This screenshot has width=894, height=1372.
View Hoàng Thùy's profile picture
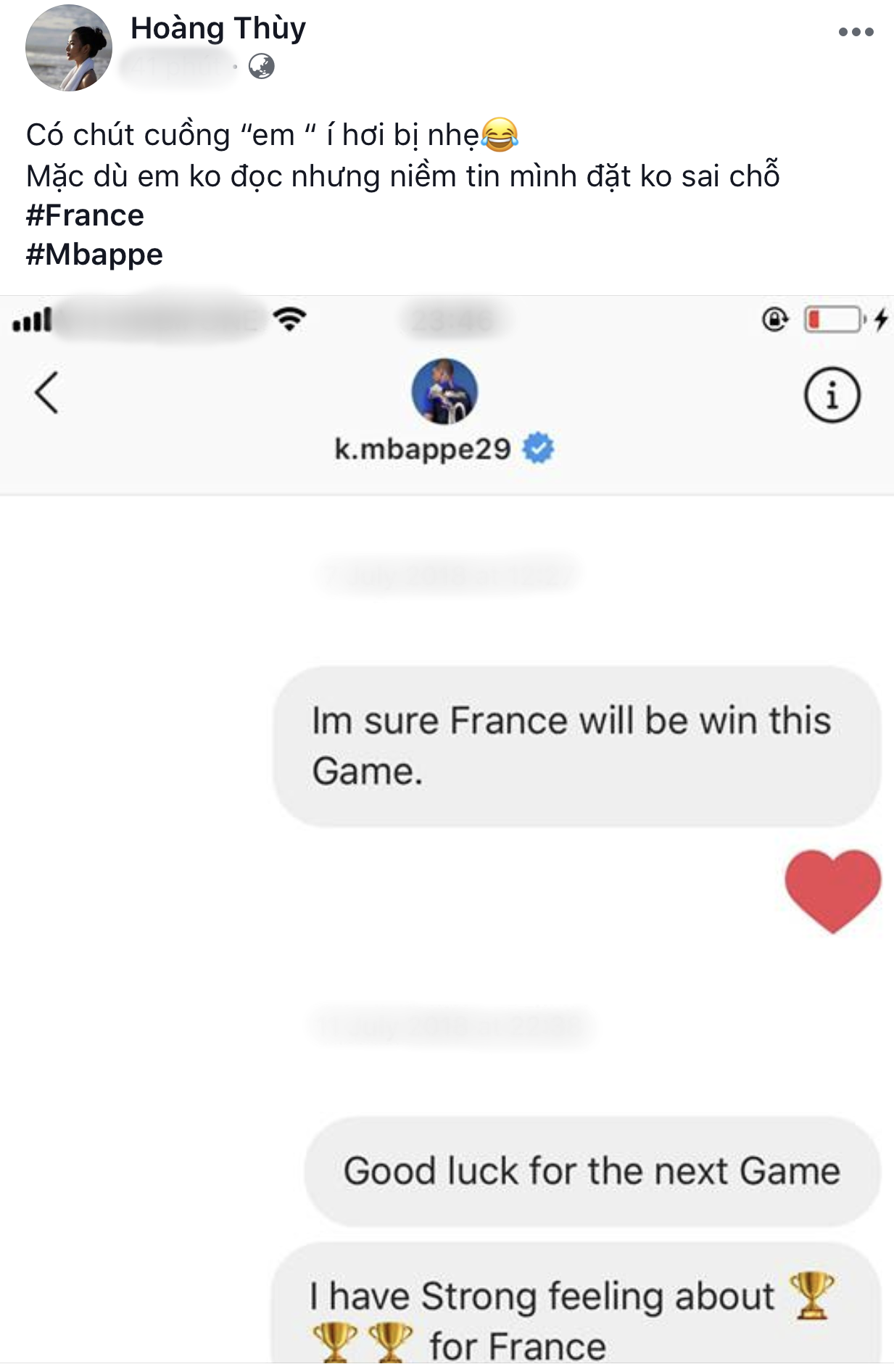point(69,49)
